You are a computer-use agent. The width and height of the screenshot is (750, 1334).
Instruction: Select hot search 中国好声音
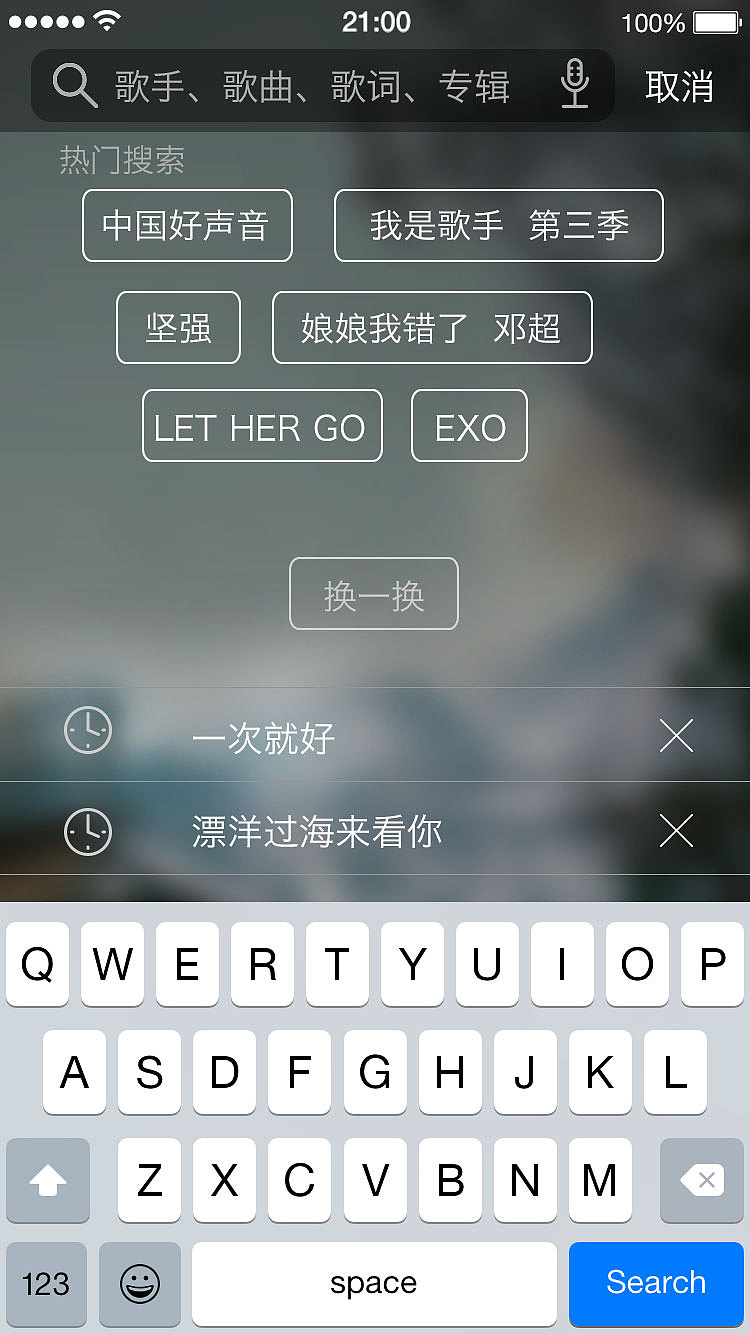coord(187,226)
